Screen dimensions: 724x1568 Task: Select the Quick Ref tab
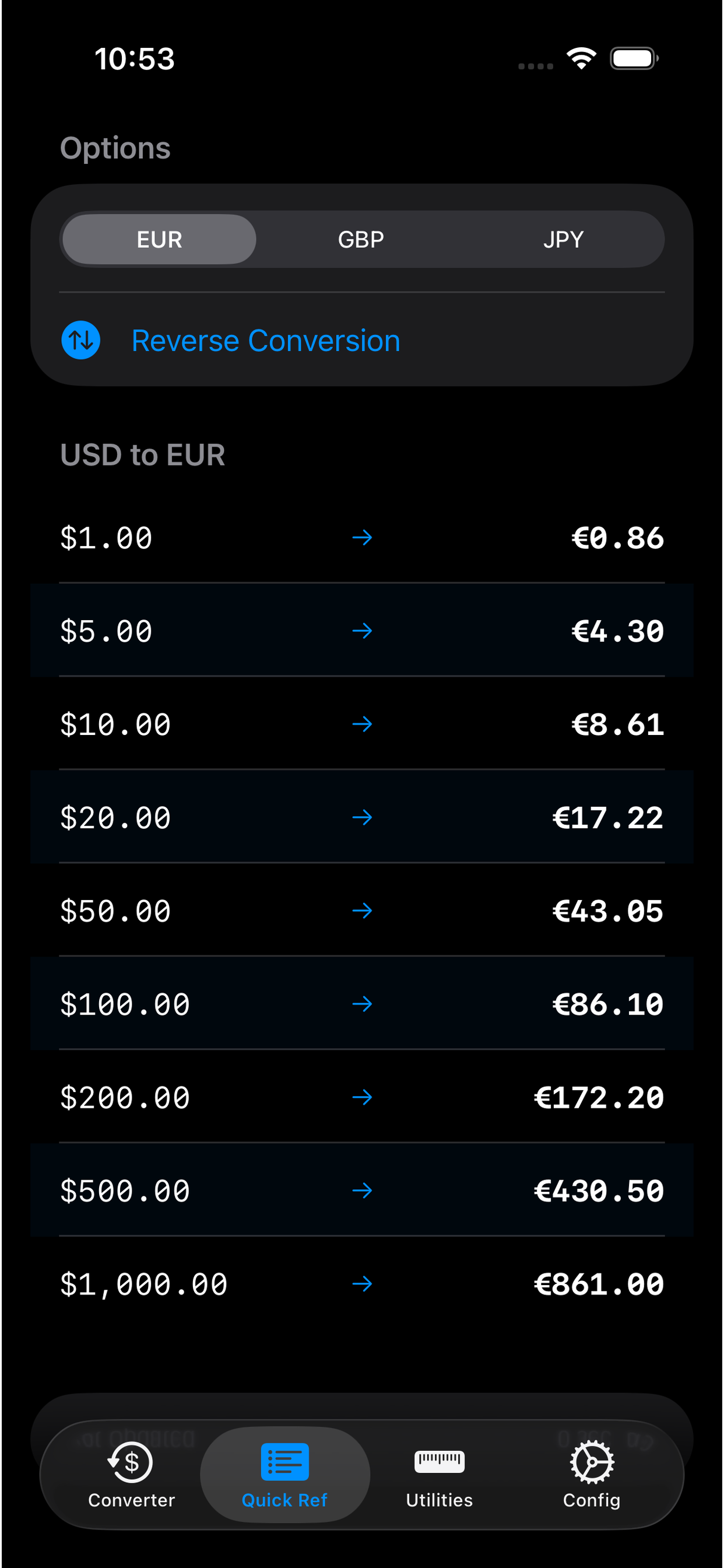coord(284,1473)
